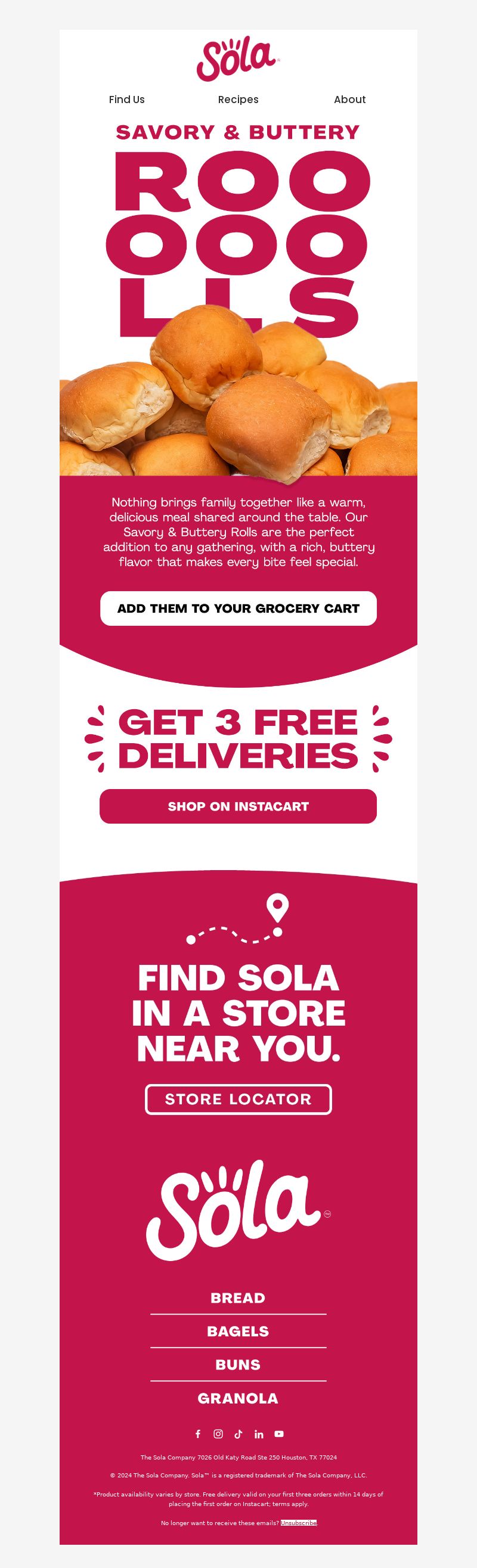Screen dimensions: 477x1568
Task: Browse the Bread category
Action: pos(238,1298)
